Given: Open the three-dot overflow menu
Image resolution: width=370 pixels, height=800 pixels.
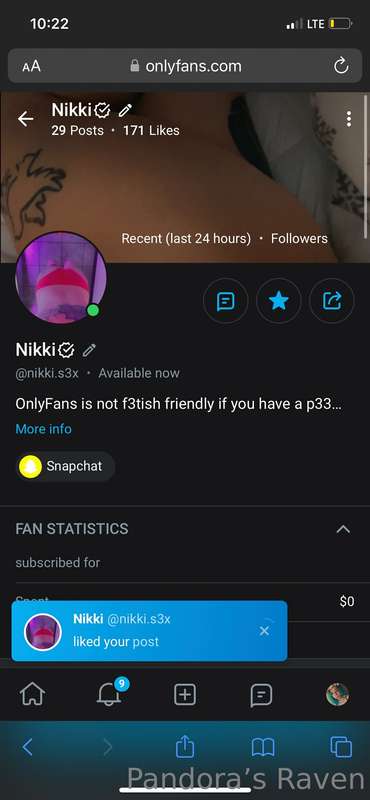Looking at the screenshot, I should pyautogui.click(x=349, y=119).
